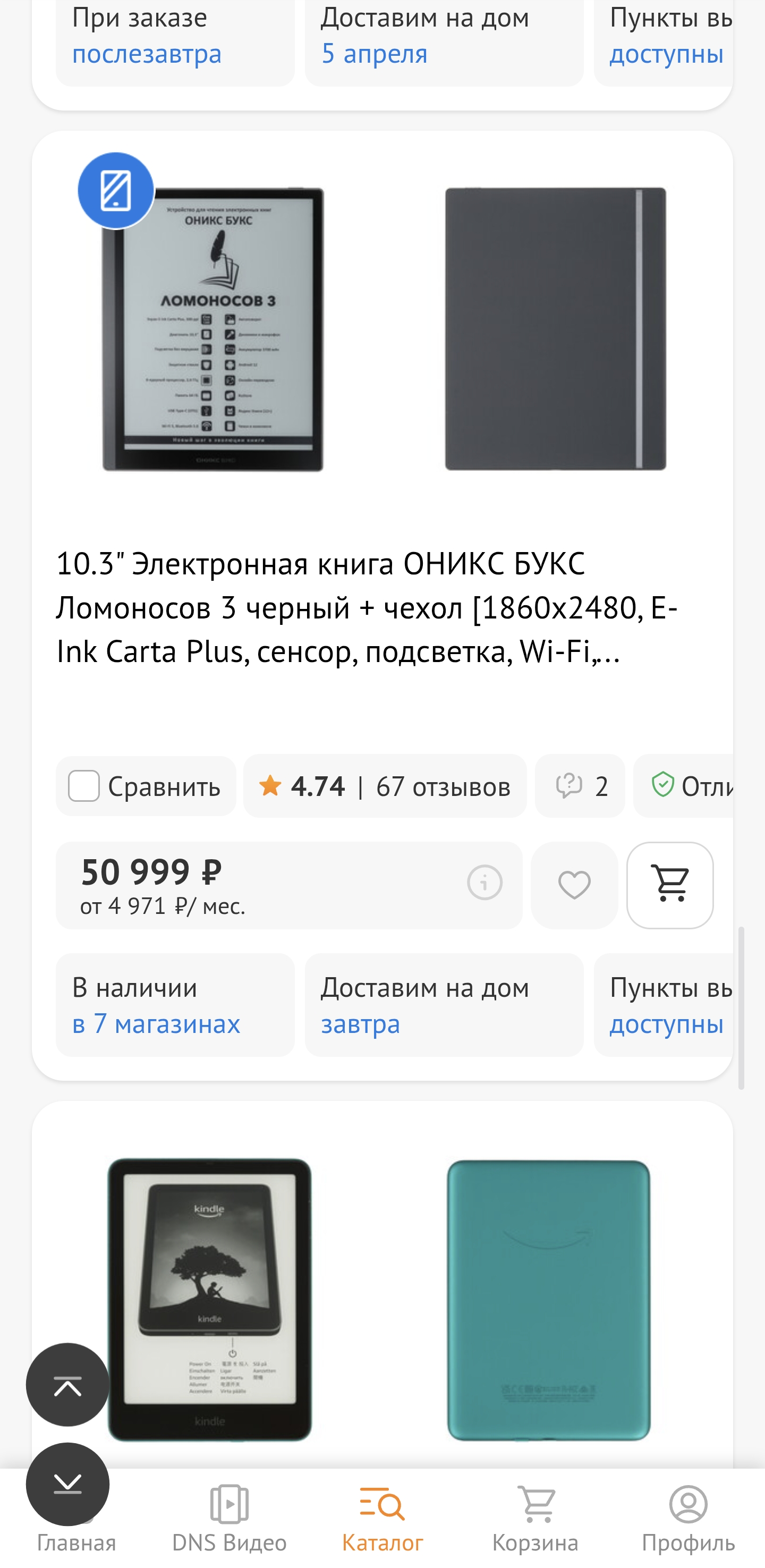This screenshot has width=765, height=1568.
Task: Open ОНИКС БУКС Ломоносов 3 product title
Action: 367,607
